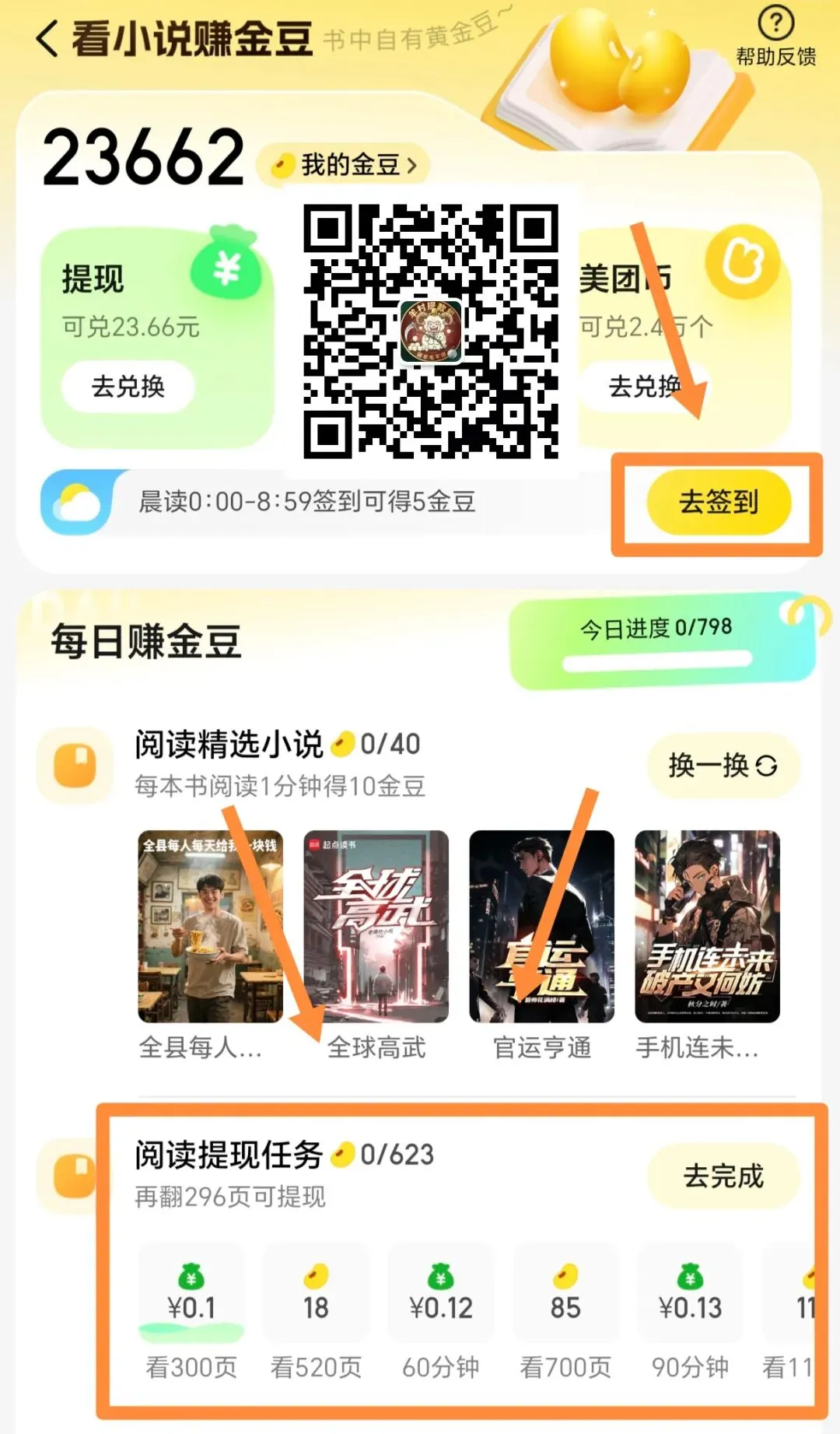The height and width of the screenshot is (1434, 840).
Task: Open 我的金豆 details
Action: pyautogui.click(x=344, y=166)
